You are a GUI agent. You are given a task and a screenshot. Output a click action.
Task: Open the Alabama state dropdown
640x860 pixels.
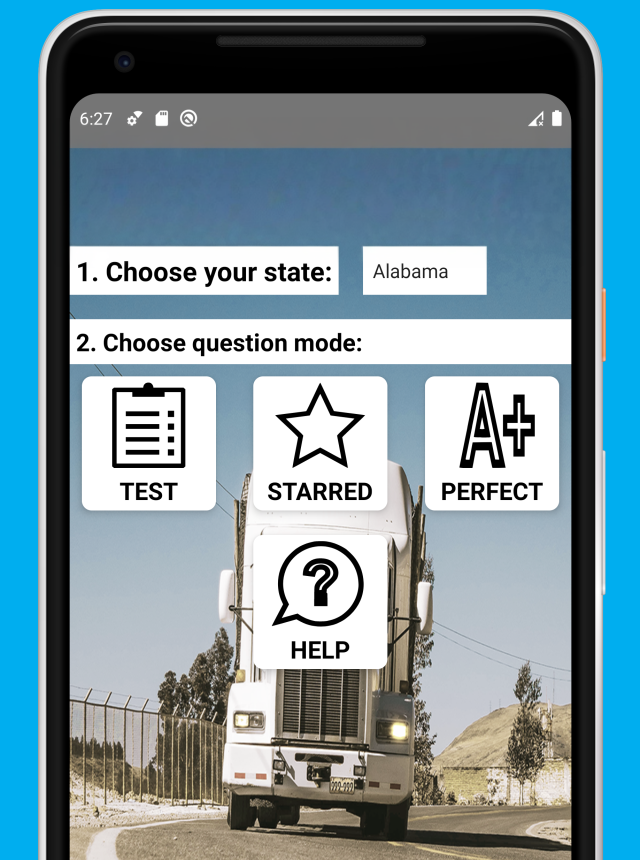tap(424, 271)
